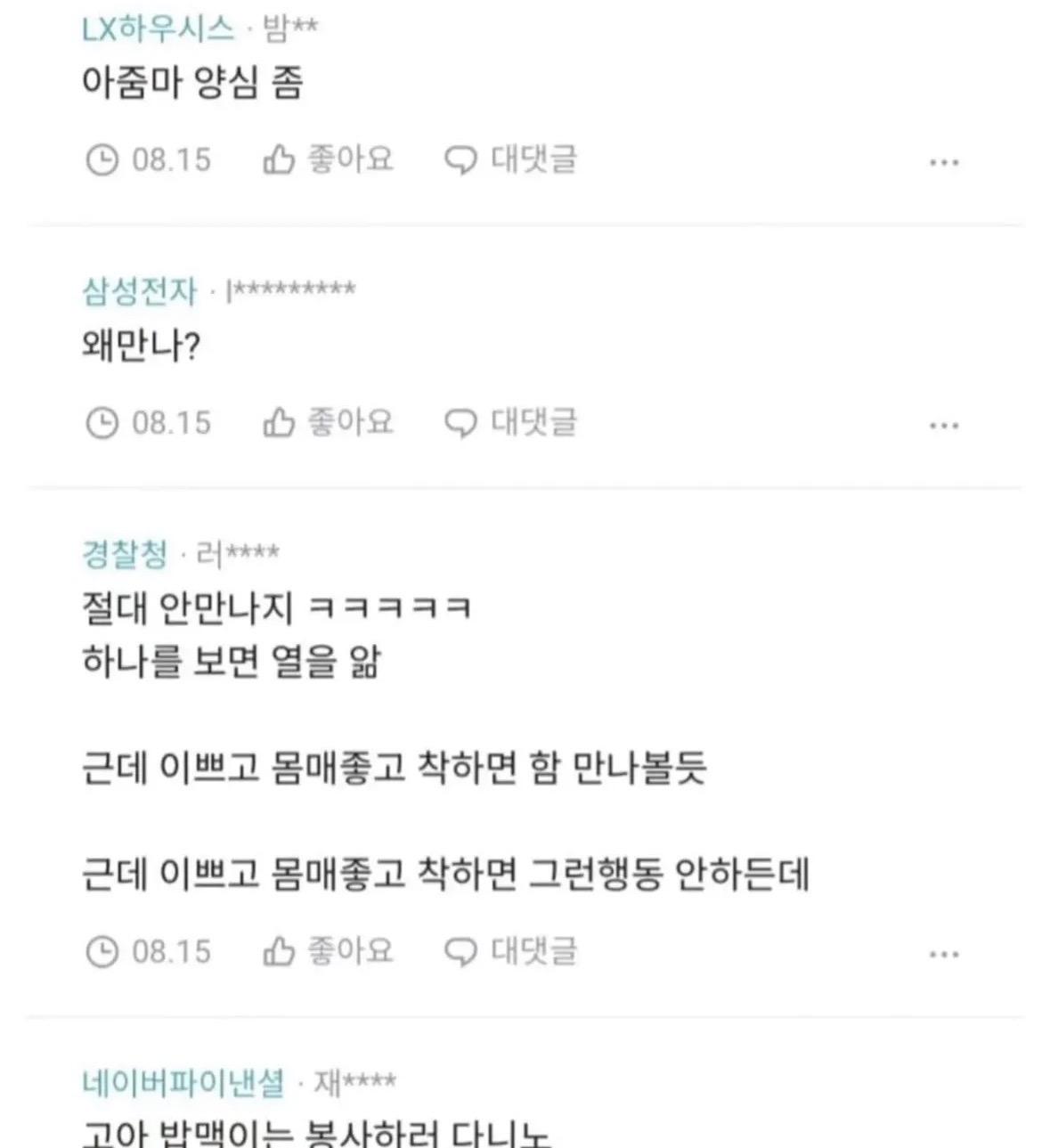Open the 네이버파이낸셜 company link
Screen dimensions: 1050x1148
pos(183,1083)
